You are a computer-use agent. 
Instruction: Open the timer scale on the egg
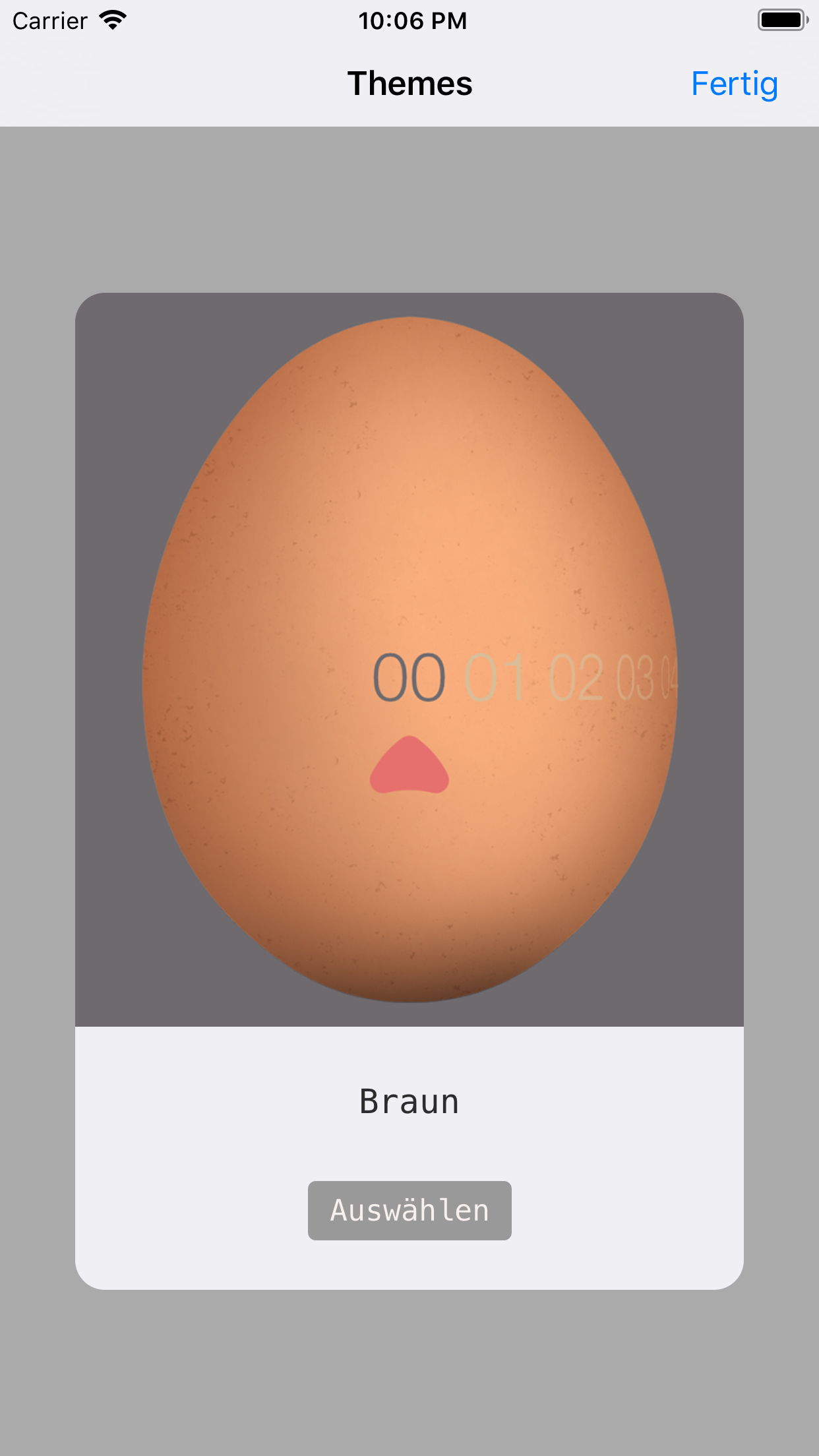coord(521,676)
